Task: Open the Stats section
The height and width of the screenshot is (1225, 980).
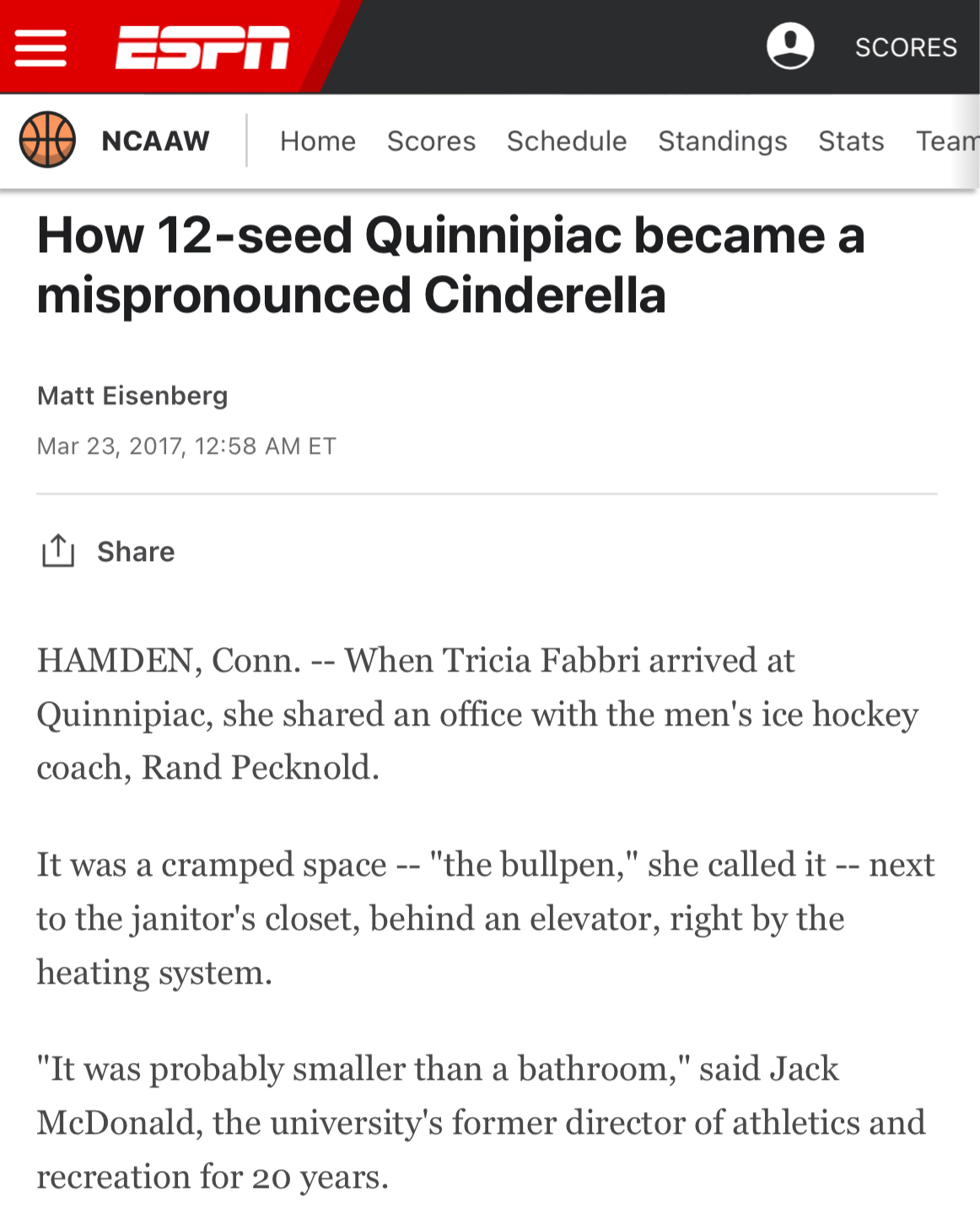Action: pyautogui.click(x=850, y=141)
